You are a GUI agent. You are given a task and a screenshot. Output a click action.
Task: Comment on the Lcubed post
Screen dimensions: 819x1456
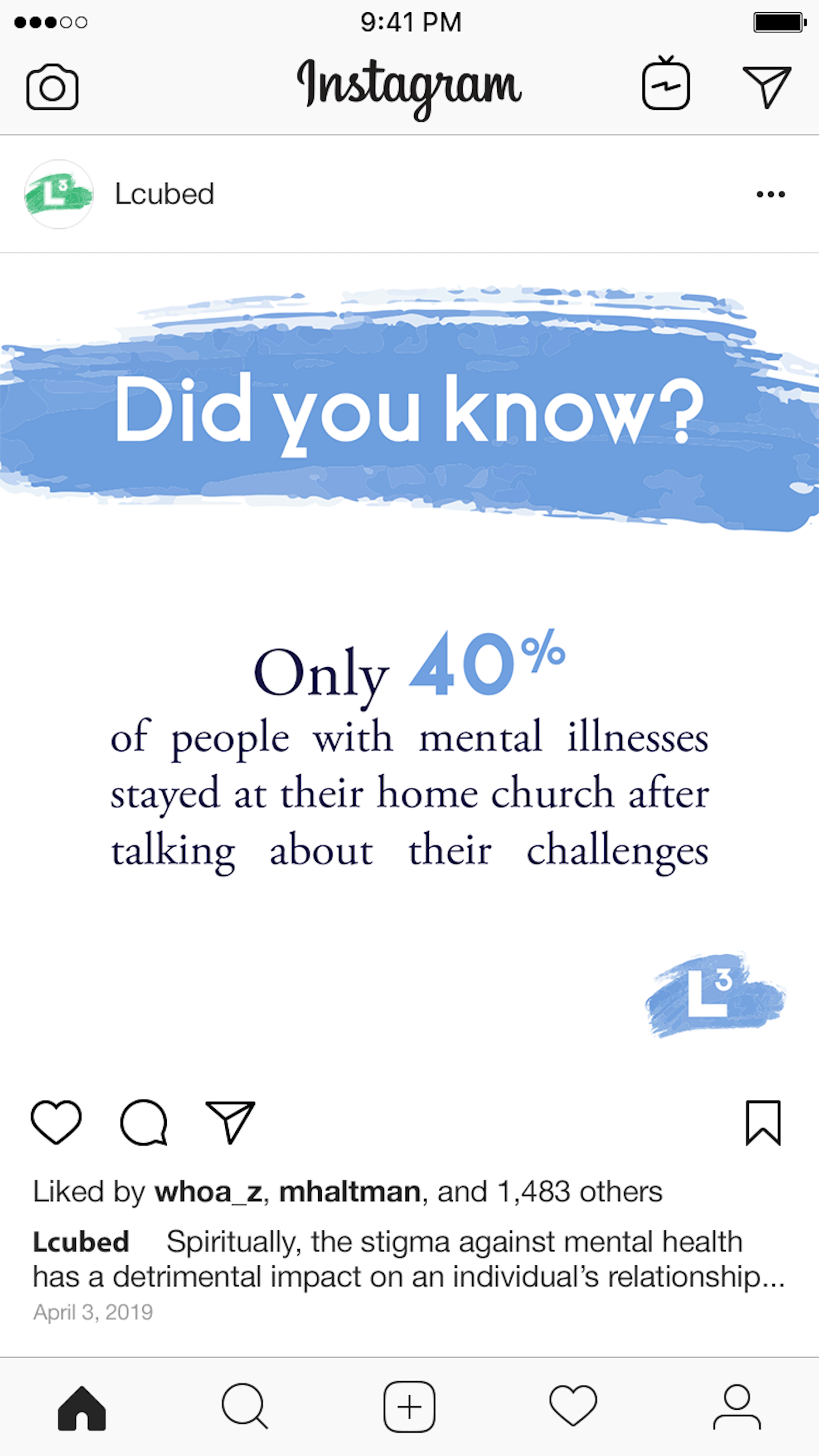pos(144,1122)
